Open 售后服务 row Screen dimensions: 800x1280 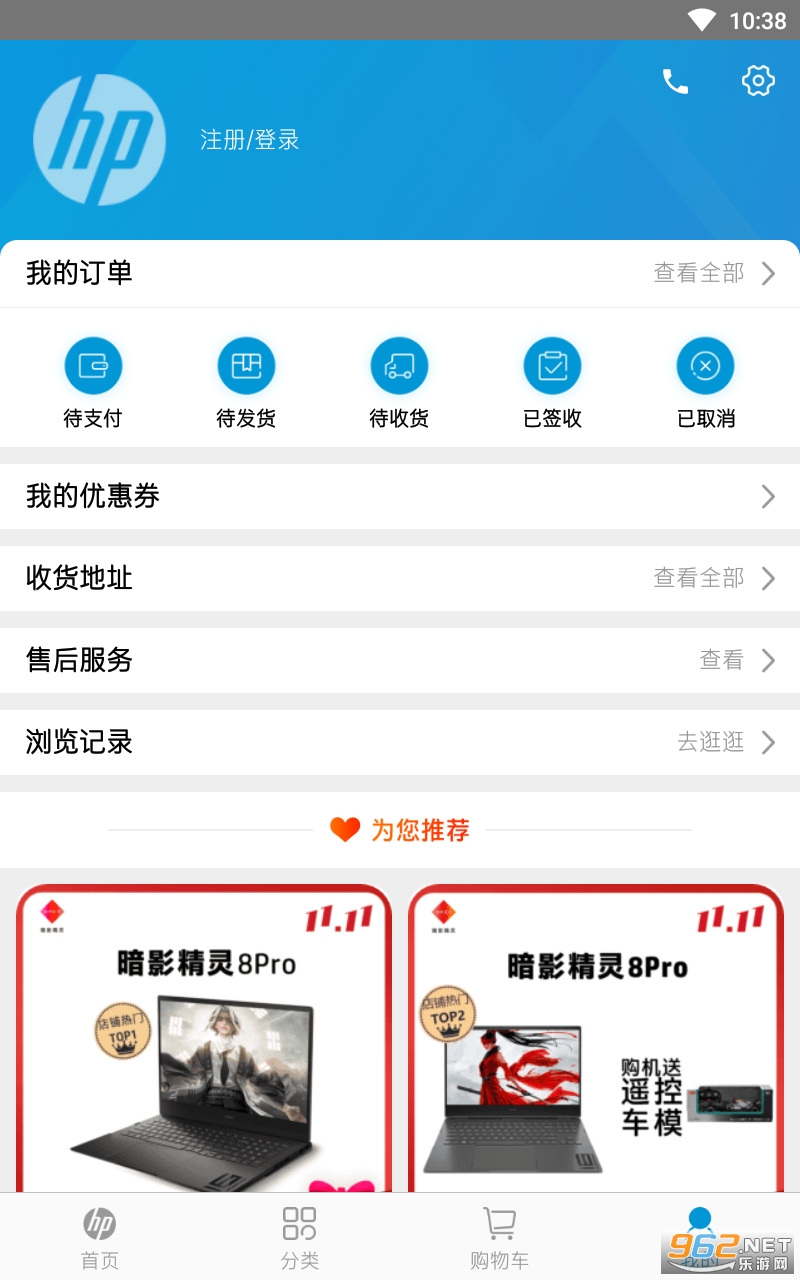point(400,660)
